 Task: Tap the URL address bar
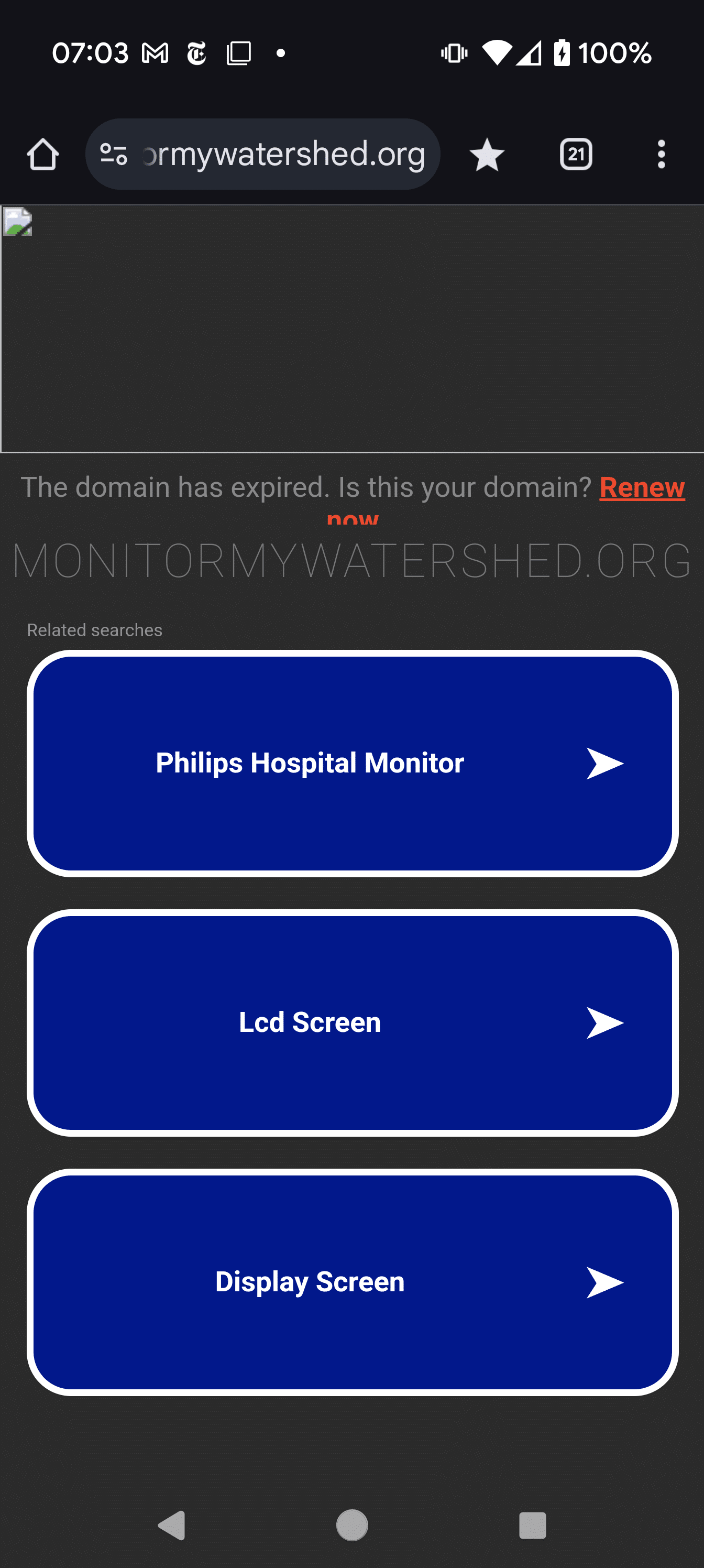point(283,154)
